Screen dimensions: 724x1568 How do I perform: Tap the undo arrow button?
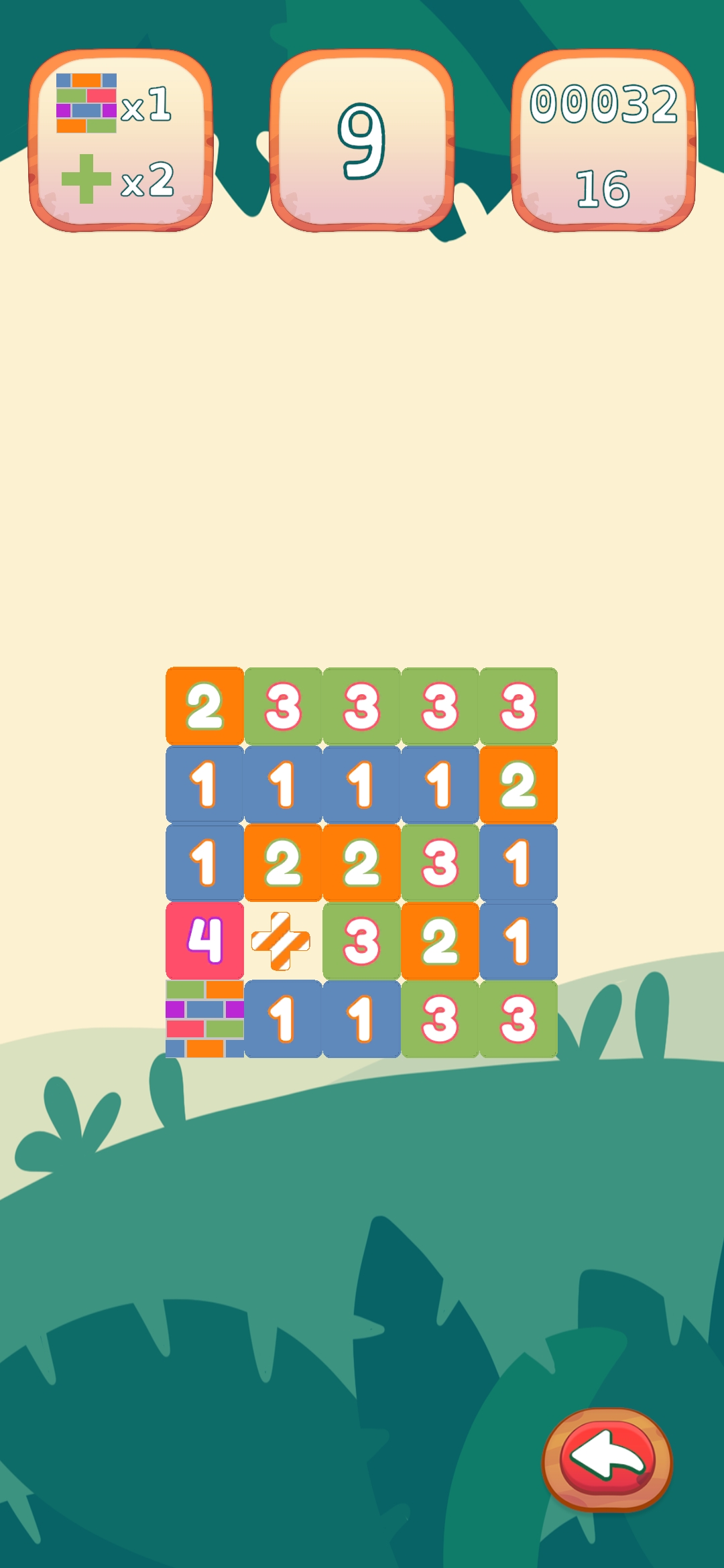click(607, 1459)
